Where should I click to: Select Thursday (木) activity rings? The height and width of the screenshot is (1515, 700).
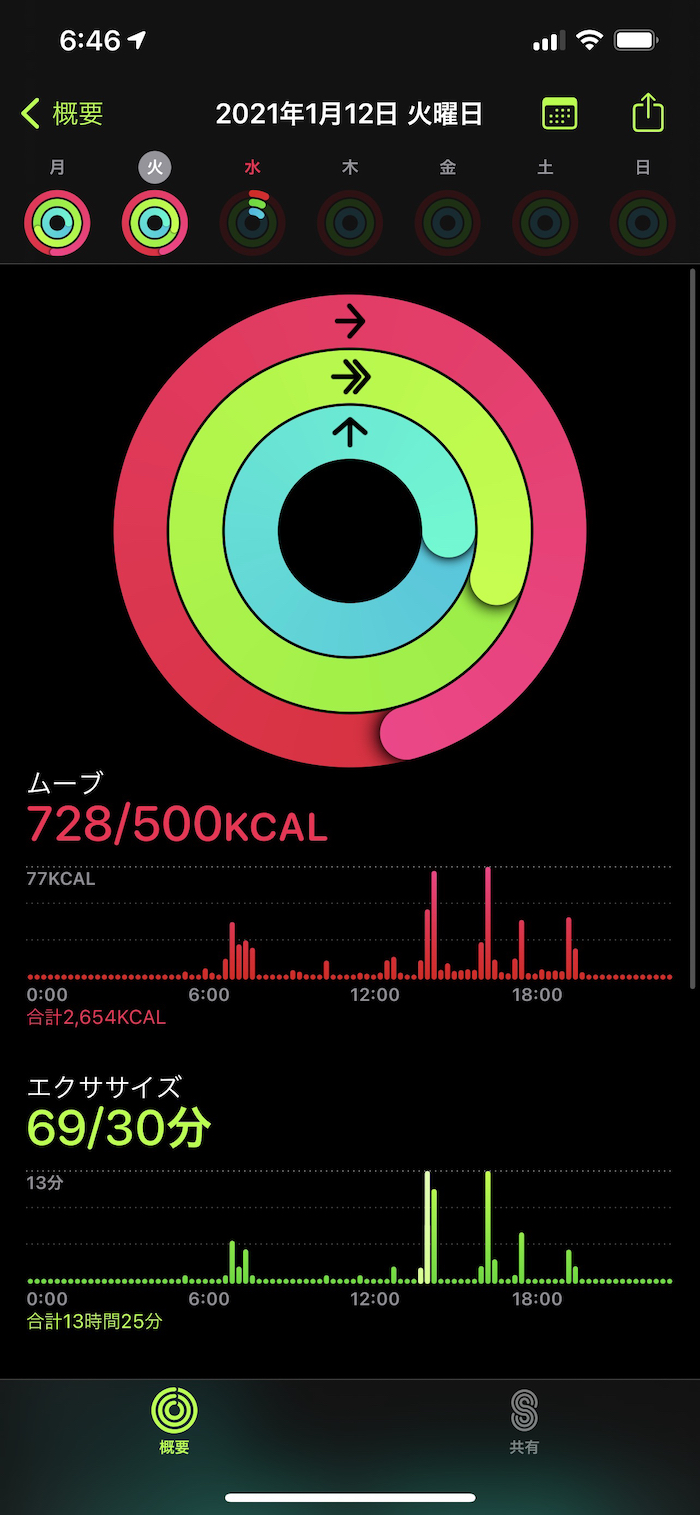350,222
